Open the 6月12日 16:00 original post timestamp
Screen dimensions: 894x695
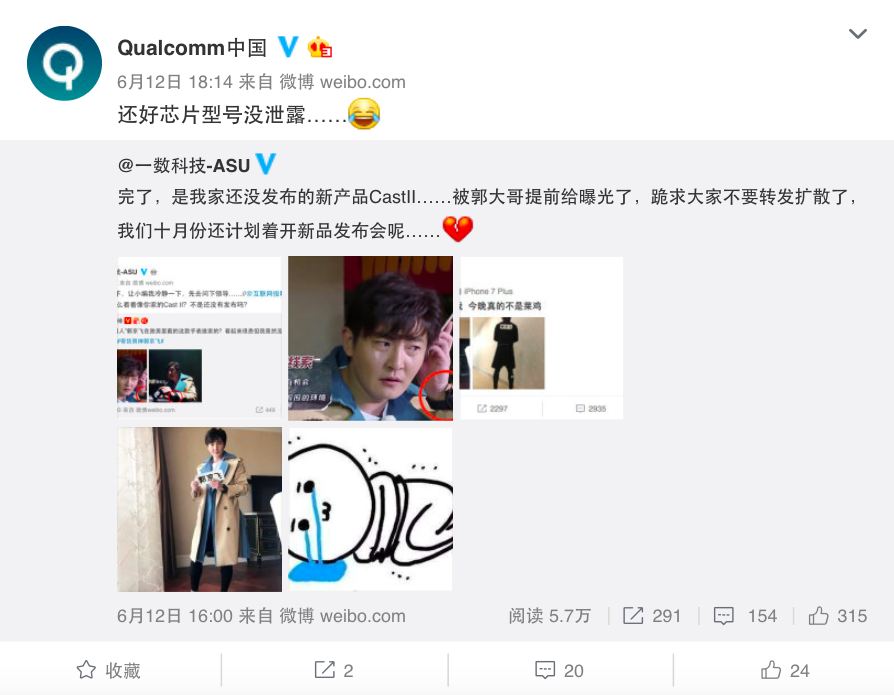pos(174,616)
